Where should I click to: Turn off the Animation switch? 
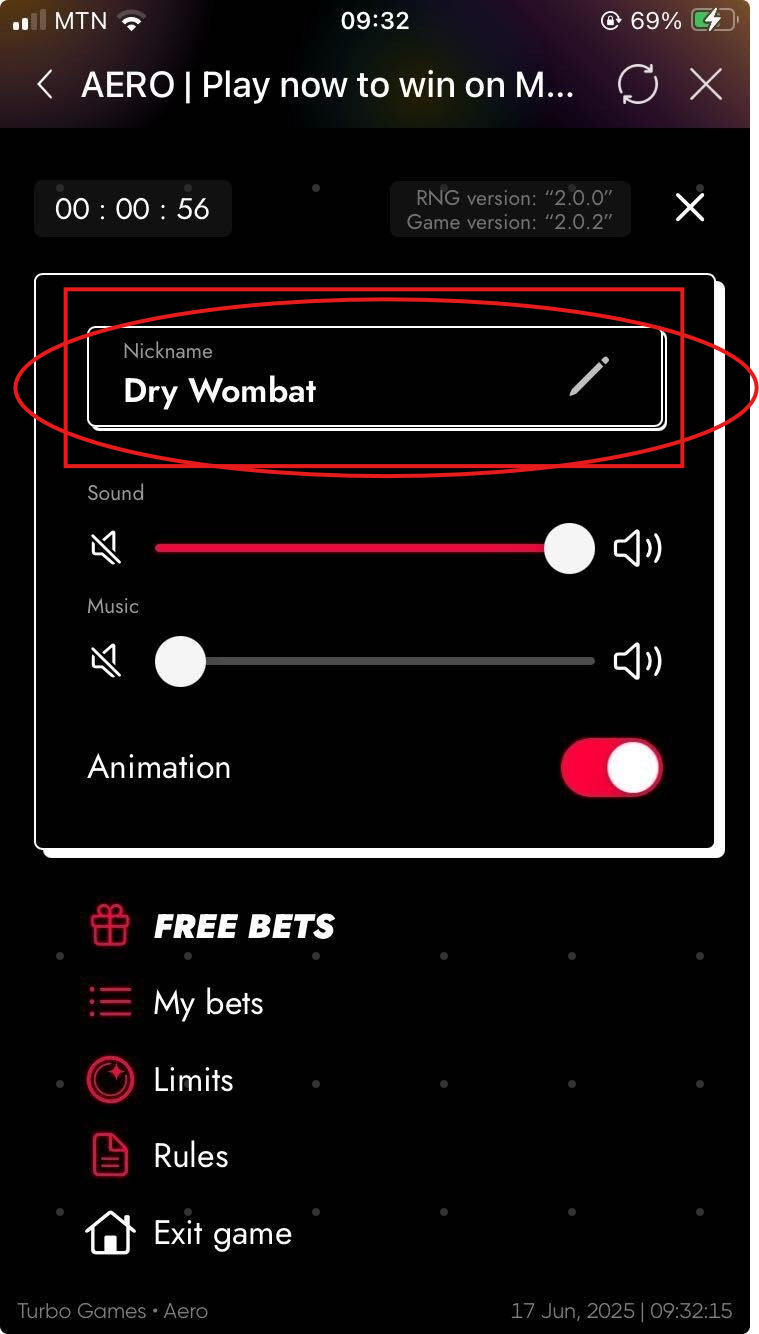(611, 768)
